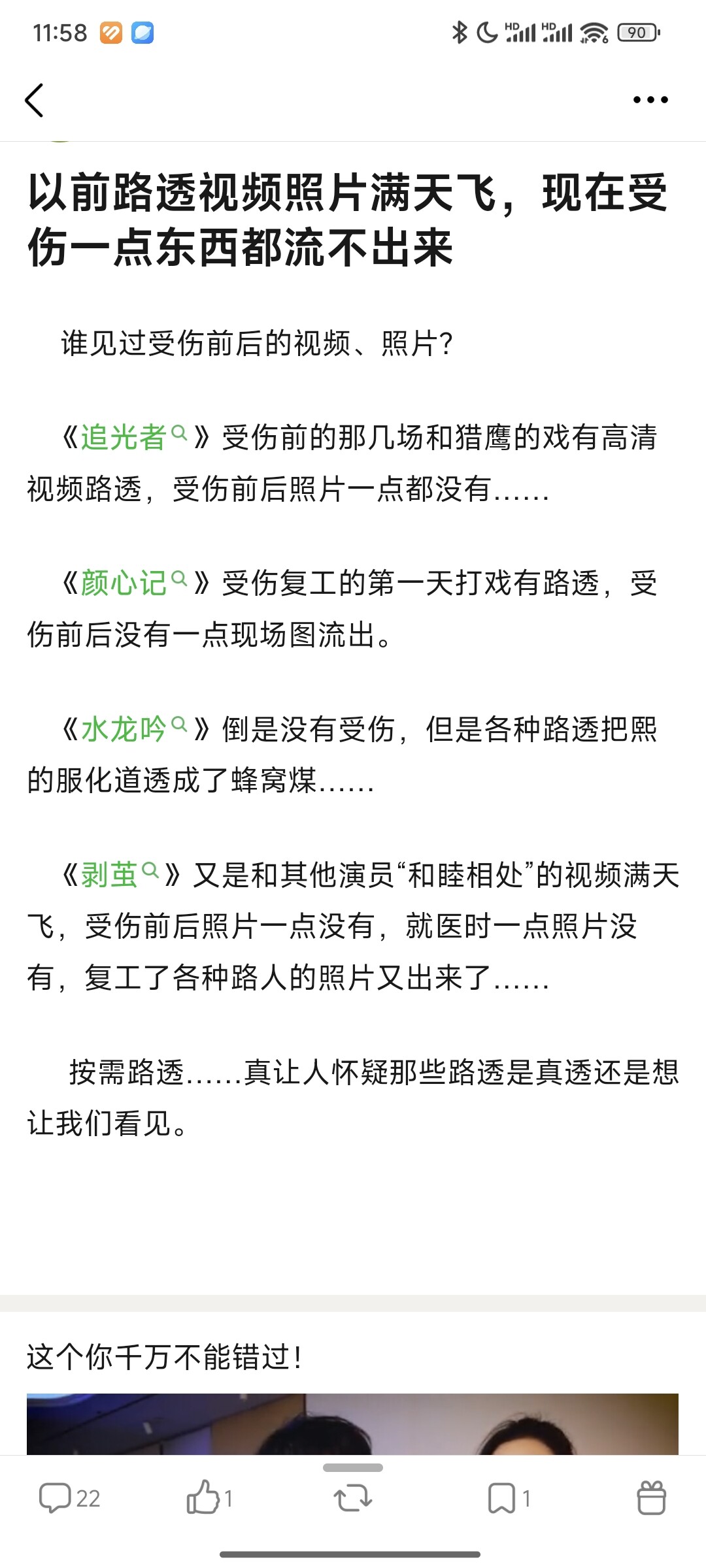Open the 22 comments

tap(69, 1497)
